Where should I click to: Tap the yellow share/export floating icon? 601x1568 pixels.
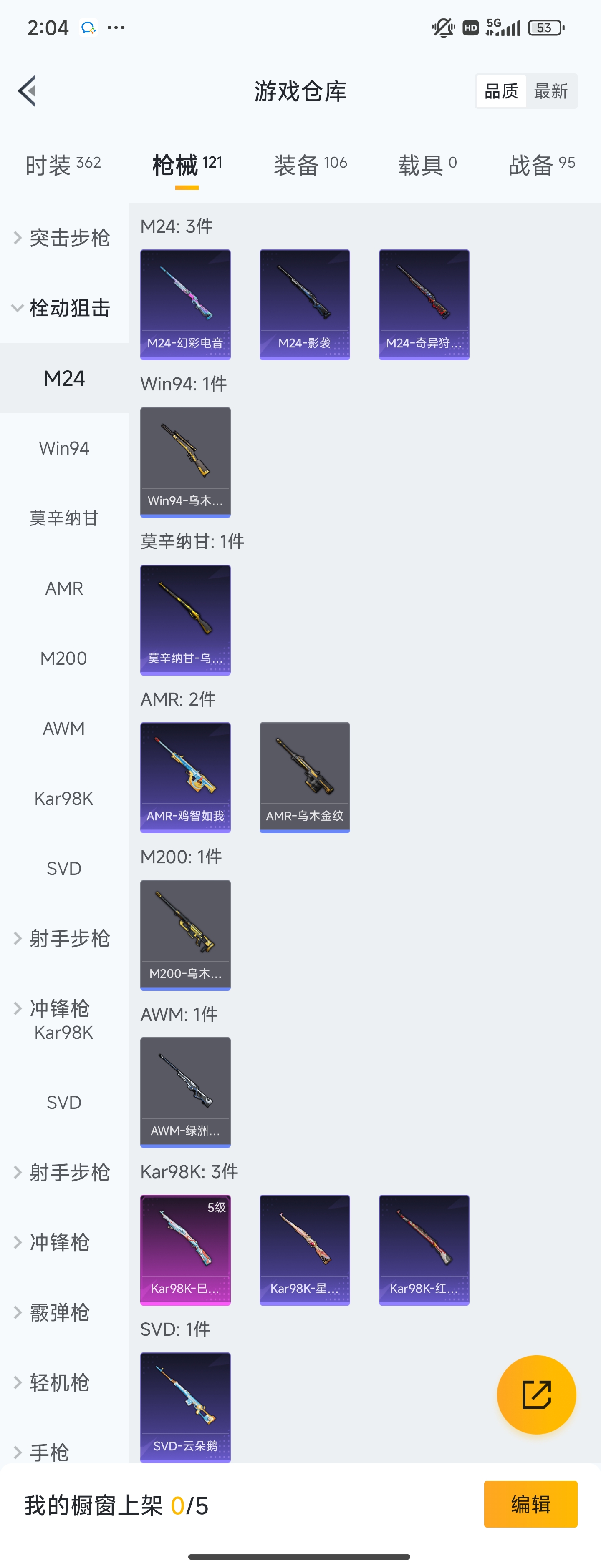[536, 1395]
